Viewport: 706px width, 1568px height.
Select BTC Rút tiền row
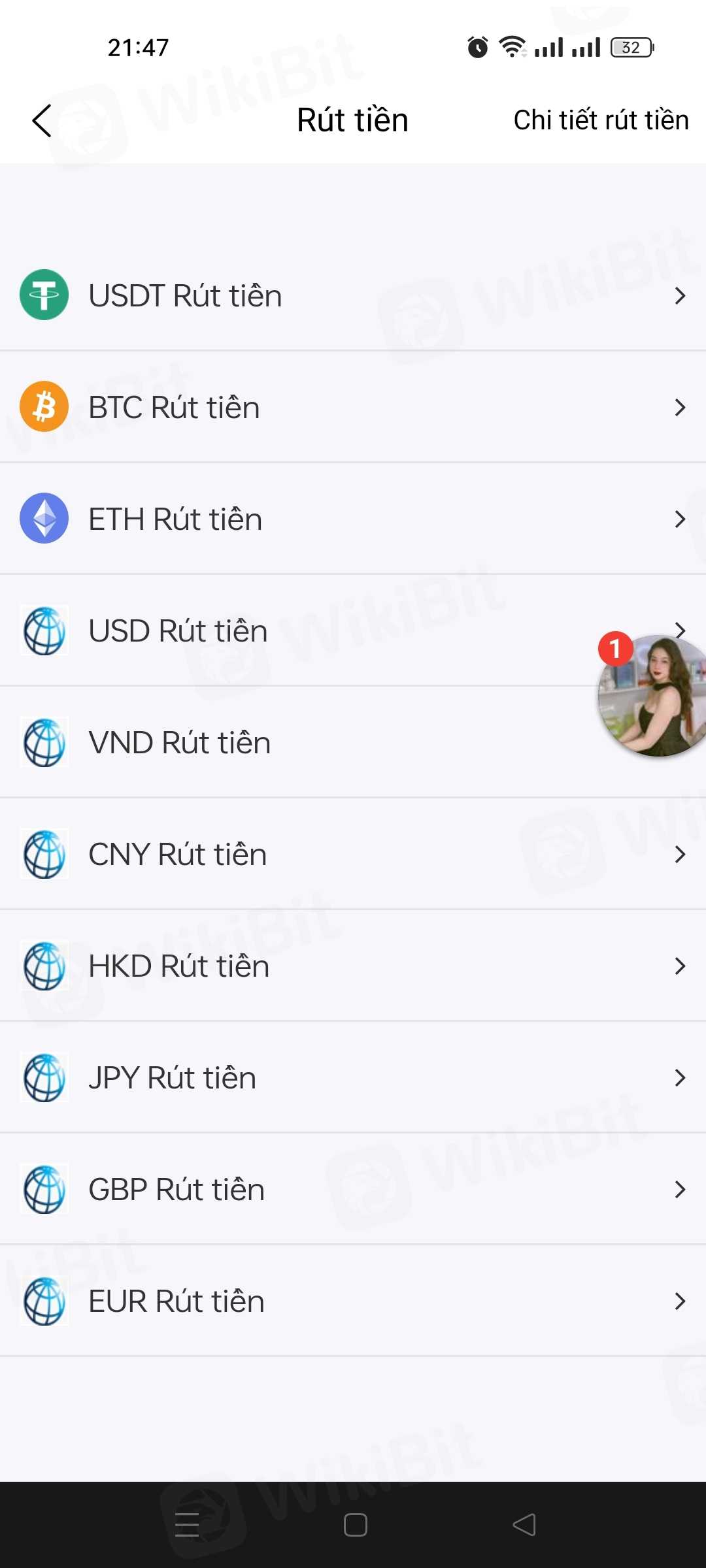353,408
